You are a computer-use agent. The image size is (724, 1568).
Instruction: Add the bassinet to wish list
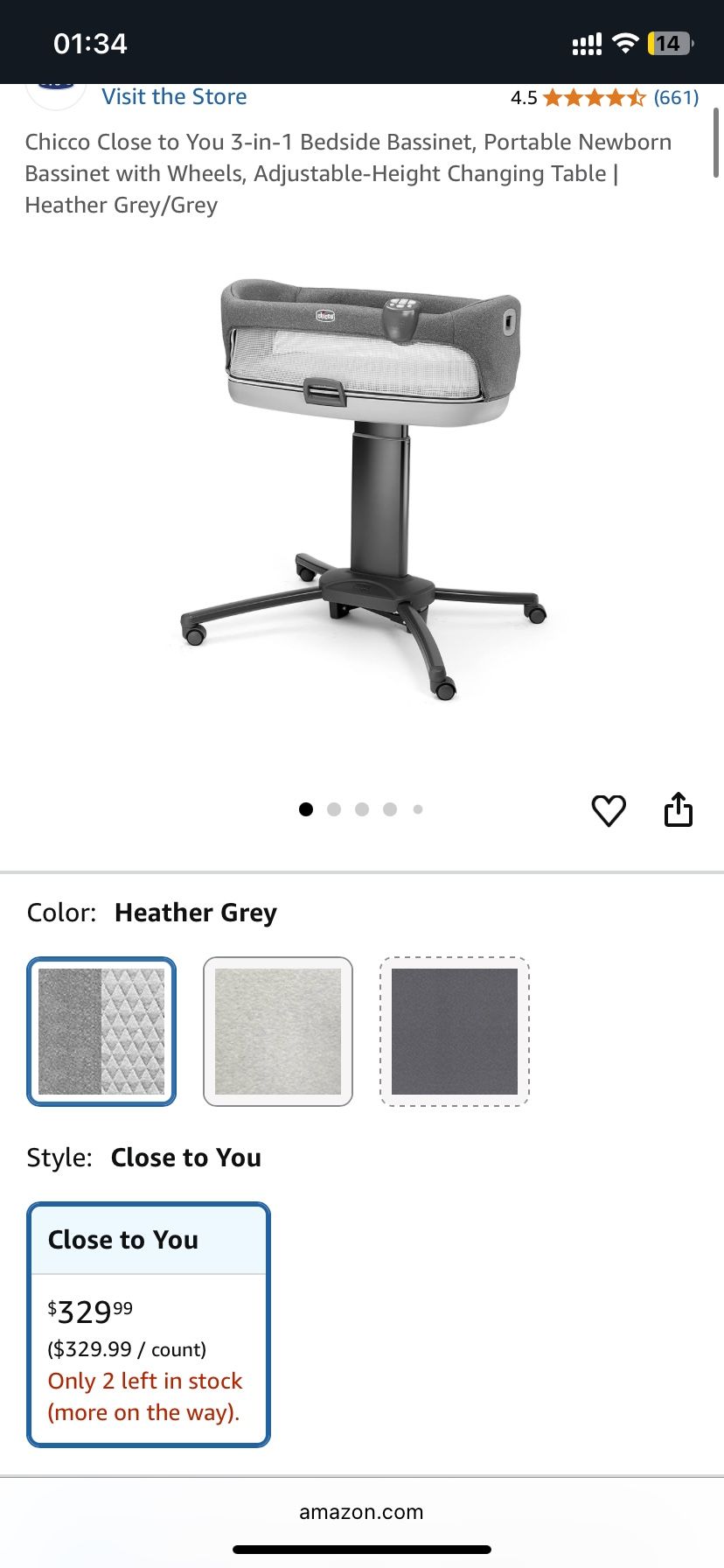click(x=609, y=810)
